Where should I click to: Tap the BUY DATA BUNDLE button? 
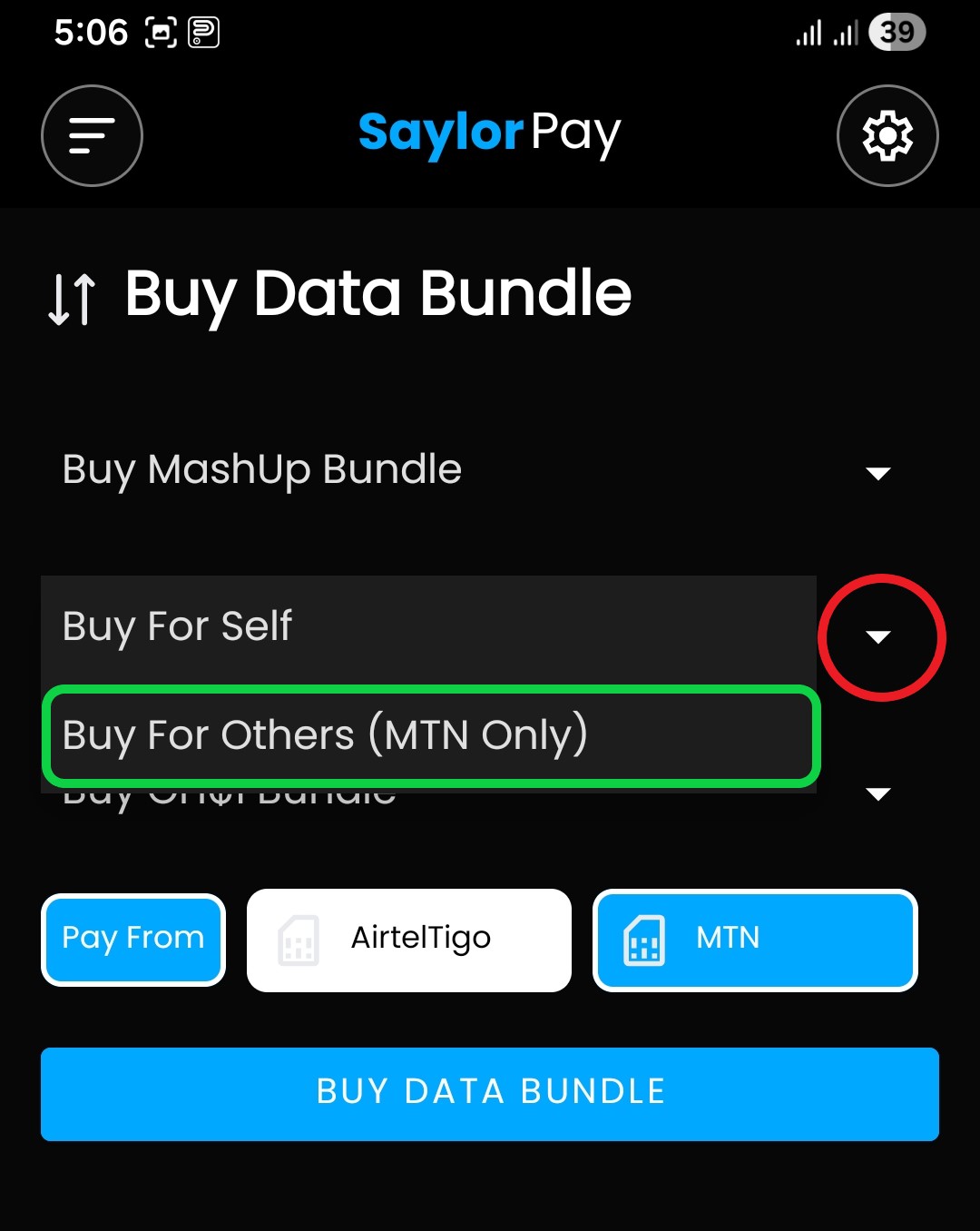click(x=490, y=1094)
